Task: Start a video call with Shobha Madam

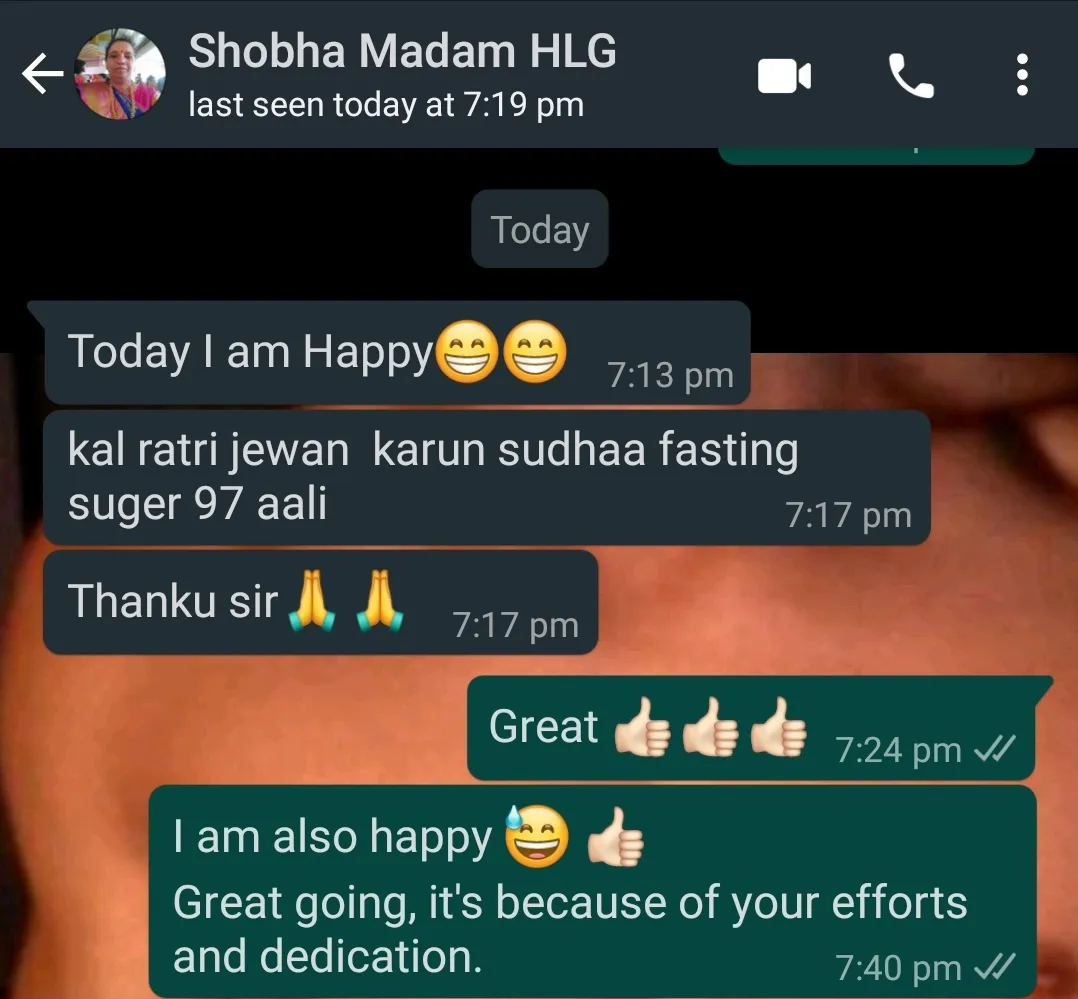Action: 784,76
